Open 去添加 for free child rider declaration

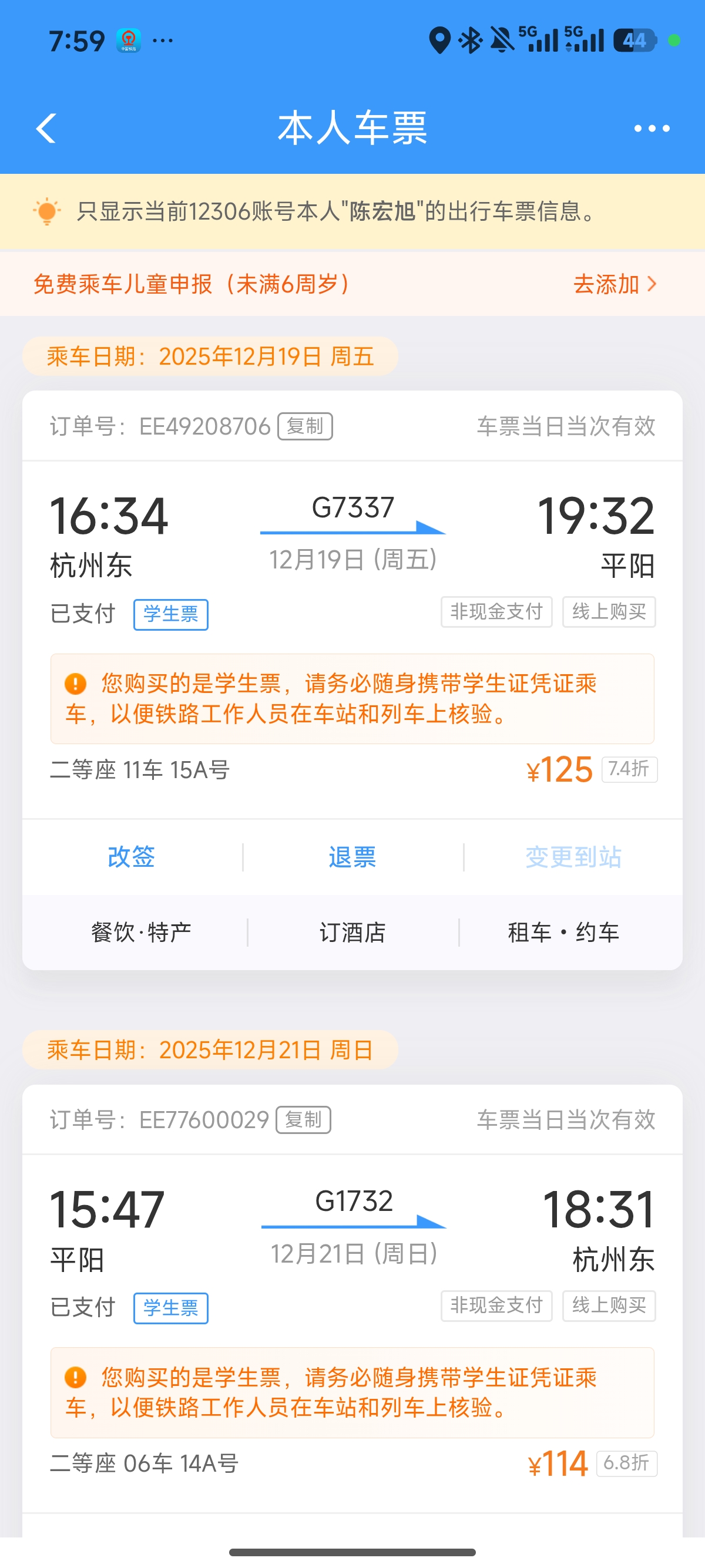click(x=615, y=284)
